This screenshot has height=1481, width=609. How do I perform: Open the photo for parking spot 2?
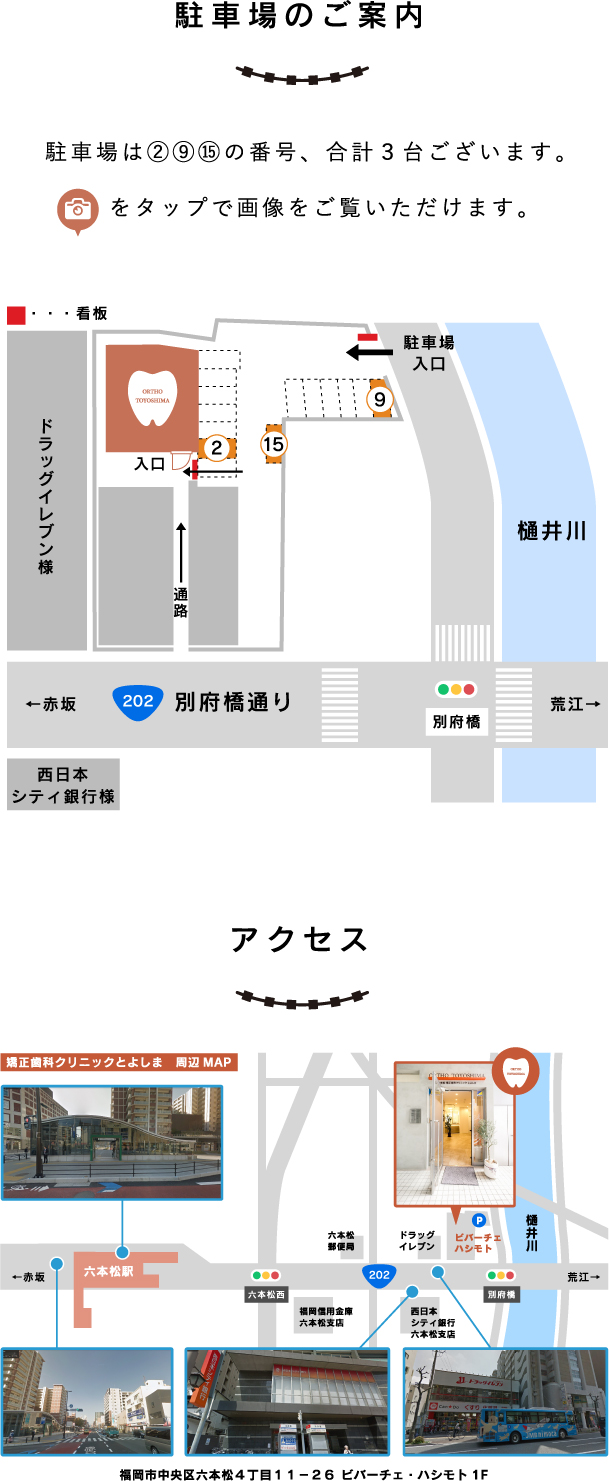217,448
